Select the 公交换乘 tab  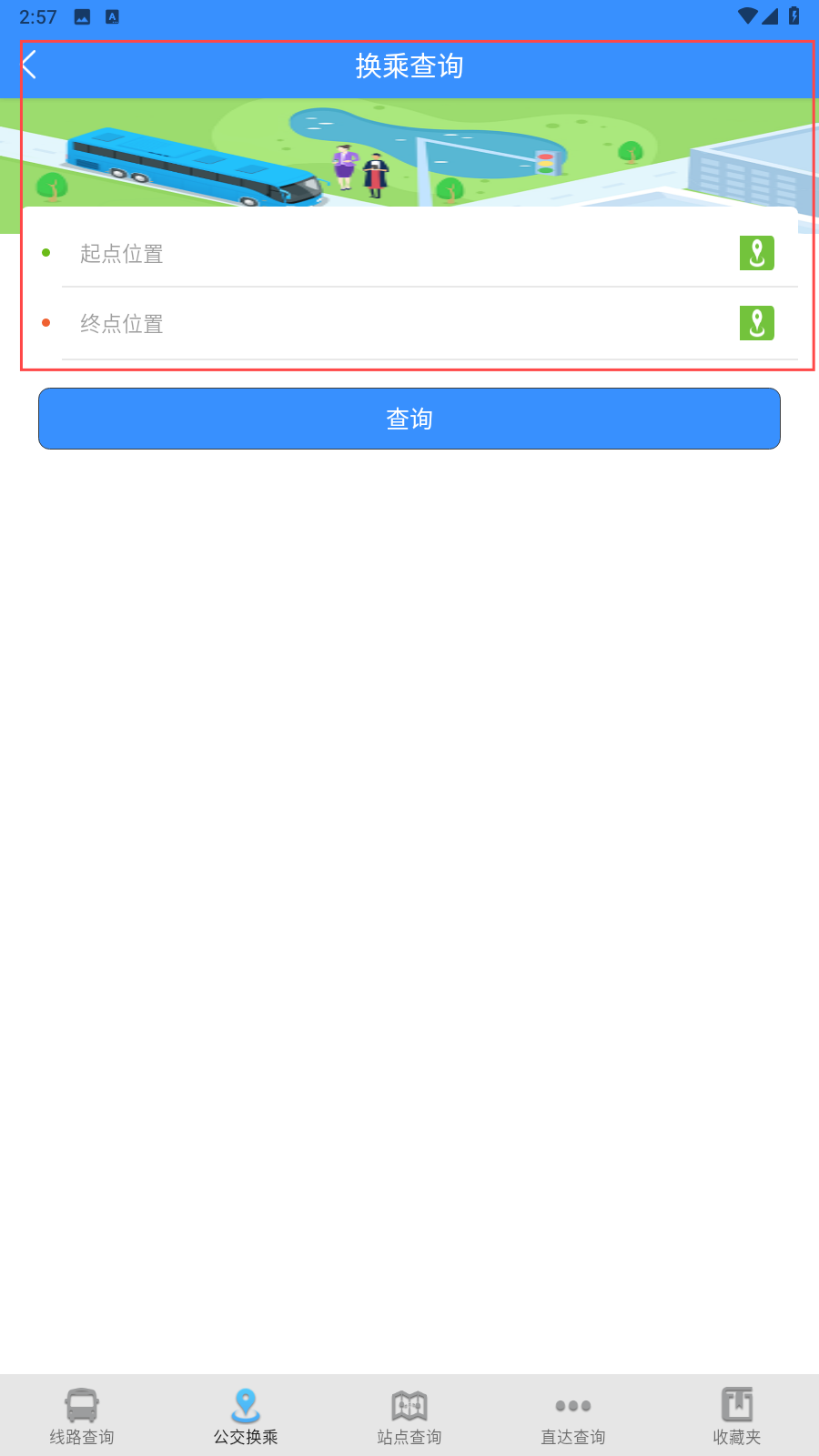click(x=246, y=1416)
